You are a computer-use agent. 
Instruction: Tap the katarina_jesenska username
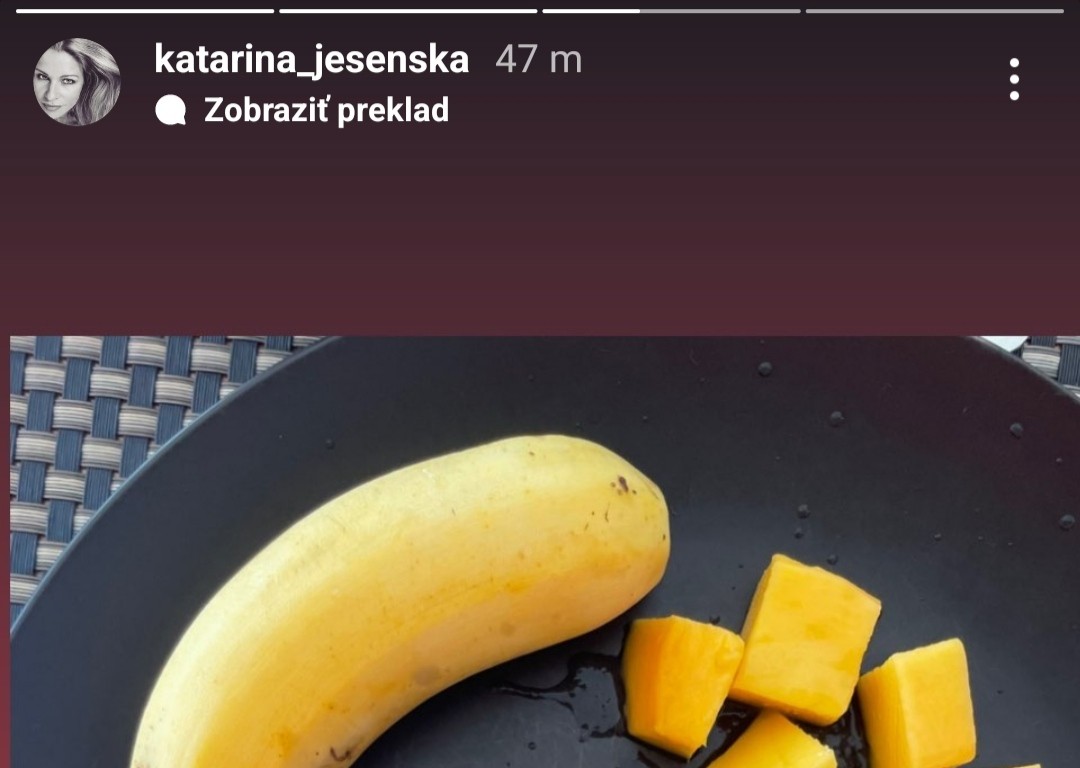click(x=311, y=60)
